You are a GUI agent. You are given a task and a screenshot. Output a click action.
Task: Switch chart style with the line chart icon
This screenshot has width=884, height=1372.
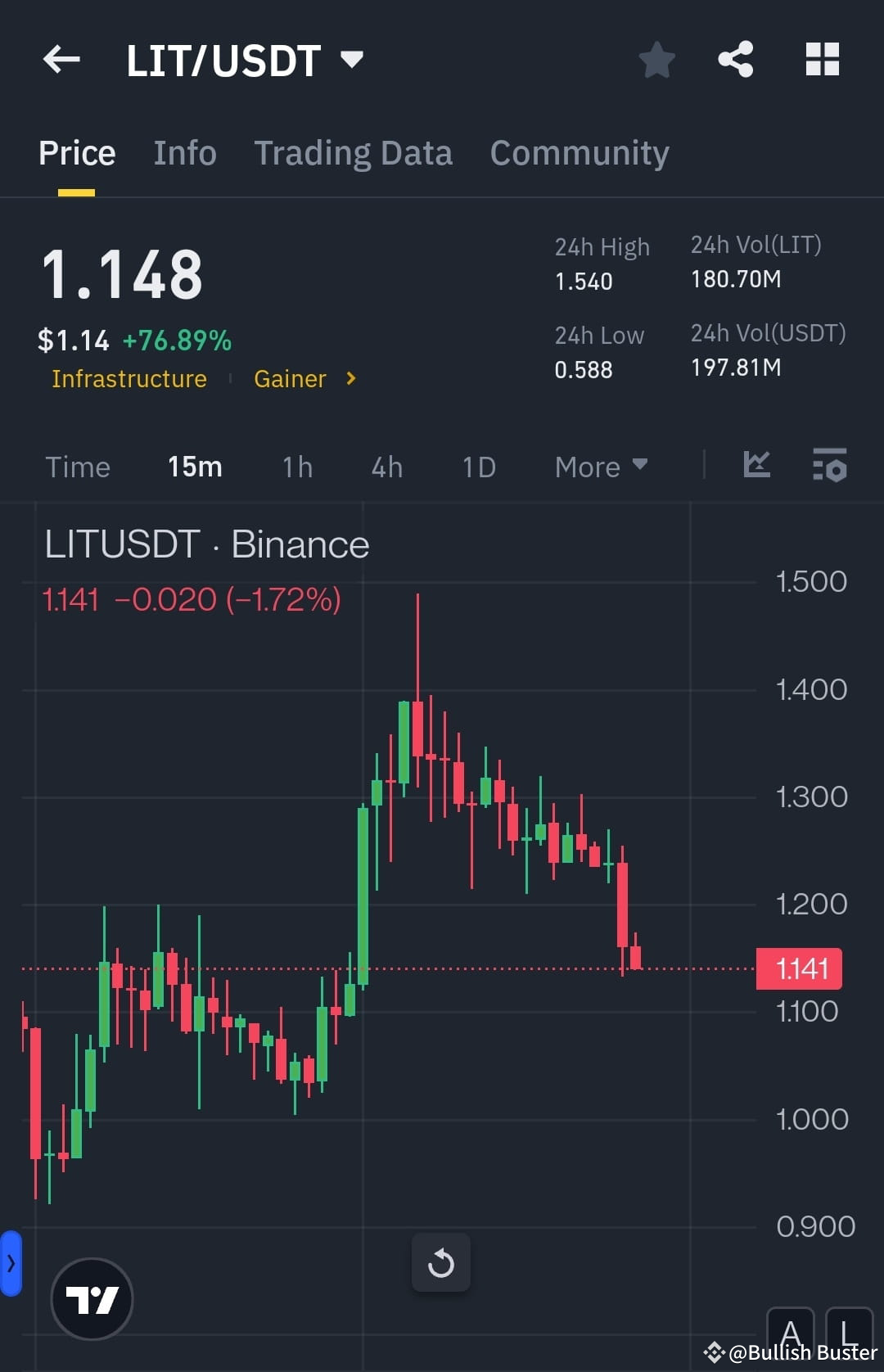pyautogui.click(x=756, y=465)
